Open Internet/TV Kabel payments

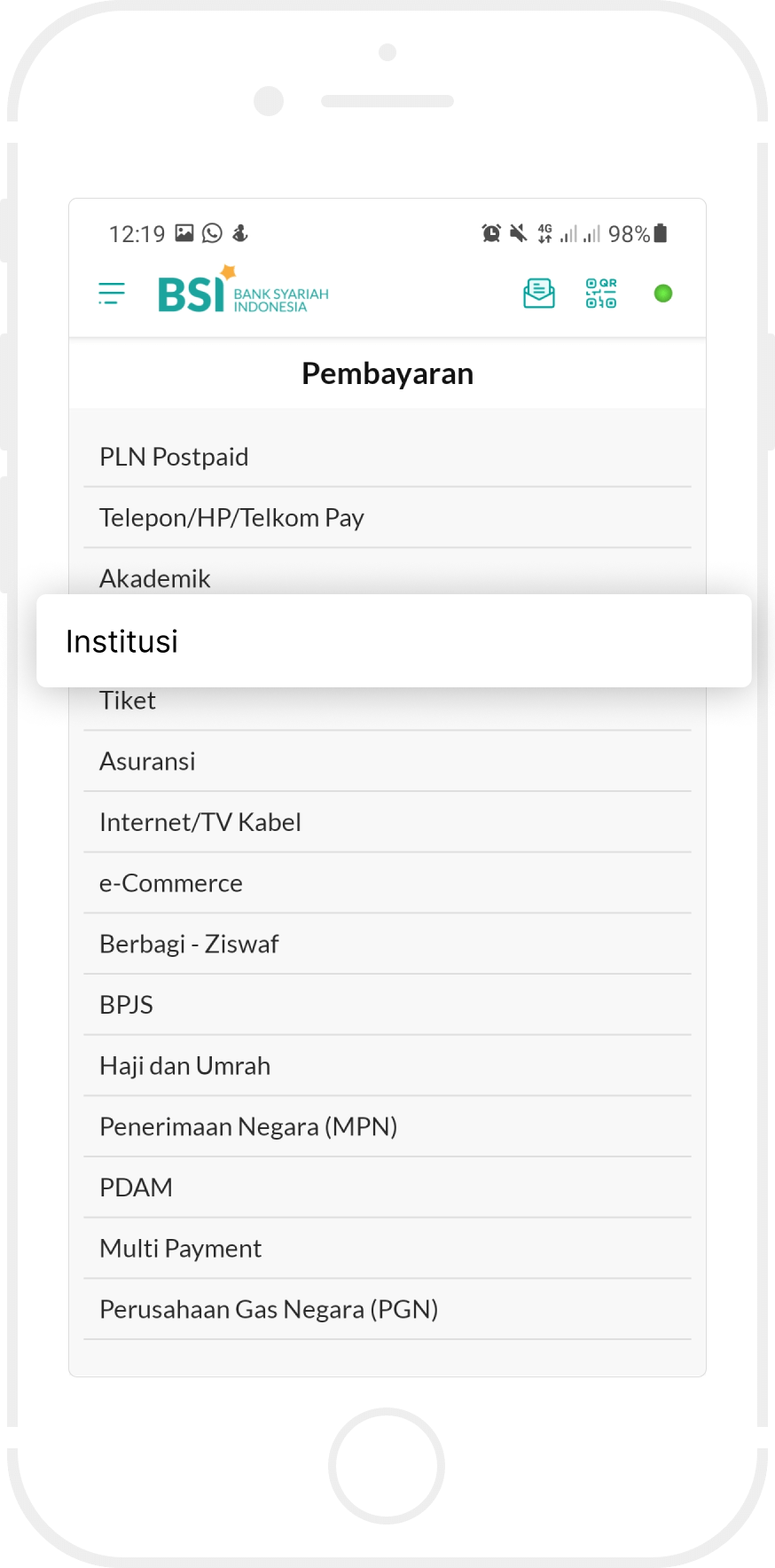387,823
